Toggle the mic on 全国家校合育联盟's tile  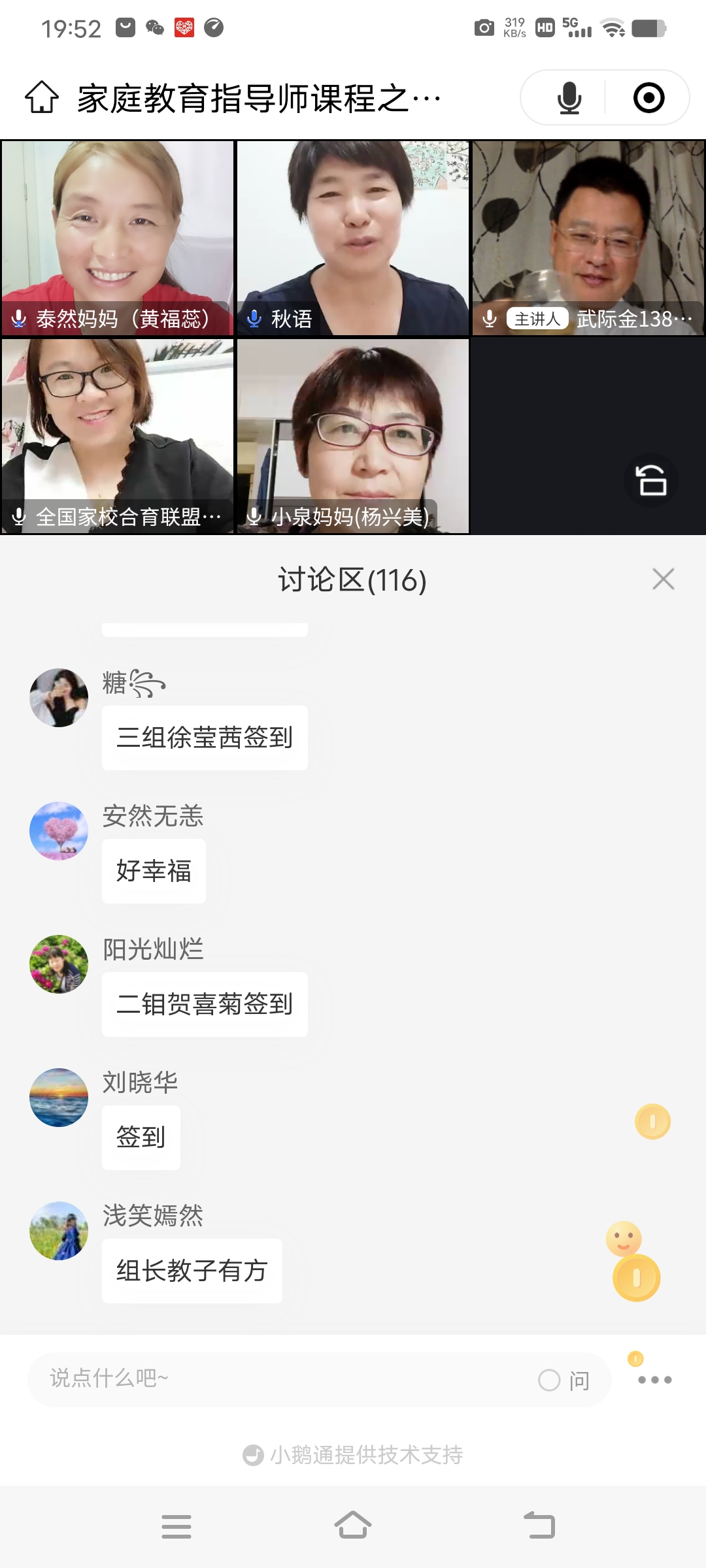pyautogui.click(x=18, y=517)
